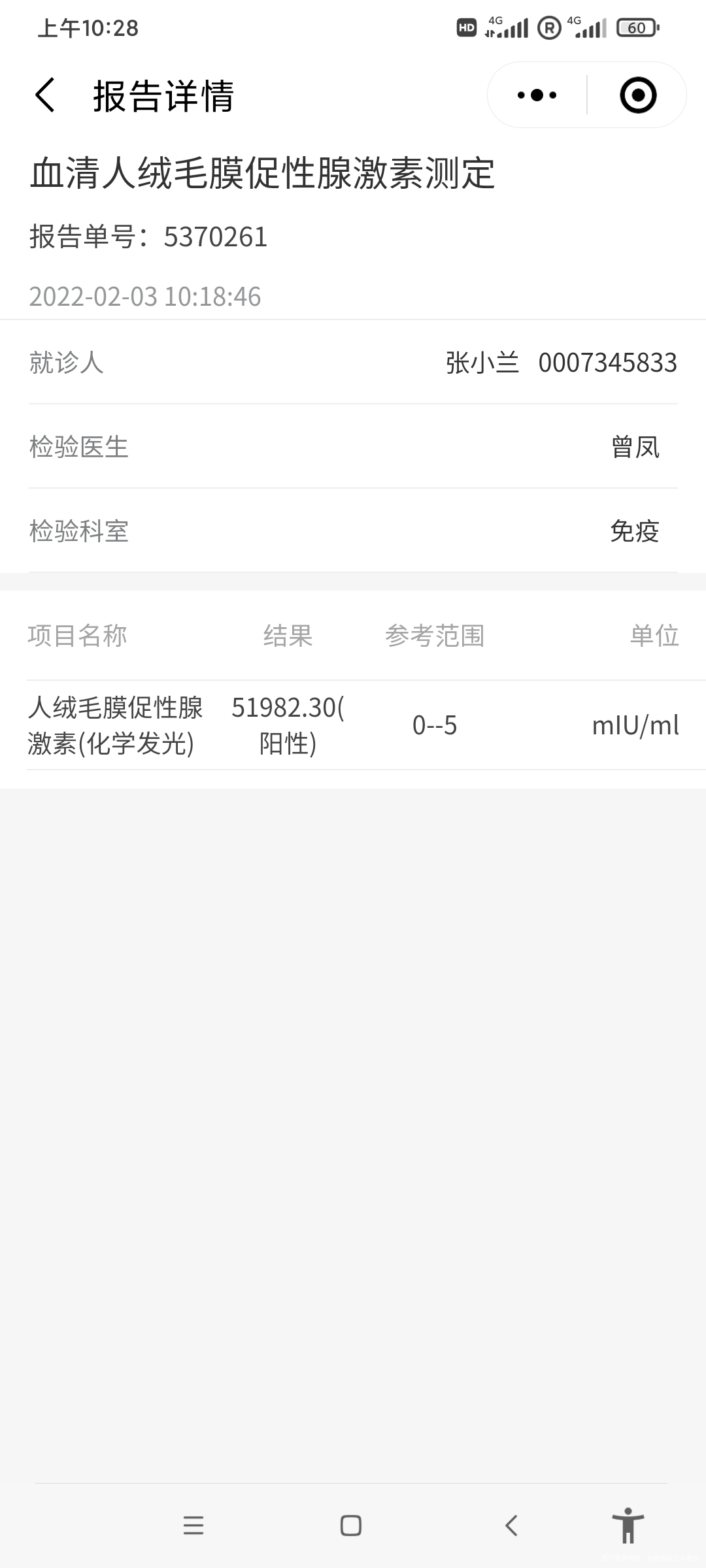The image size is (706, 1568).
Task: Select patient name 张小兰
Action: (x=482, y=363)
